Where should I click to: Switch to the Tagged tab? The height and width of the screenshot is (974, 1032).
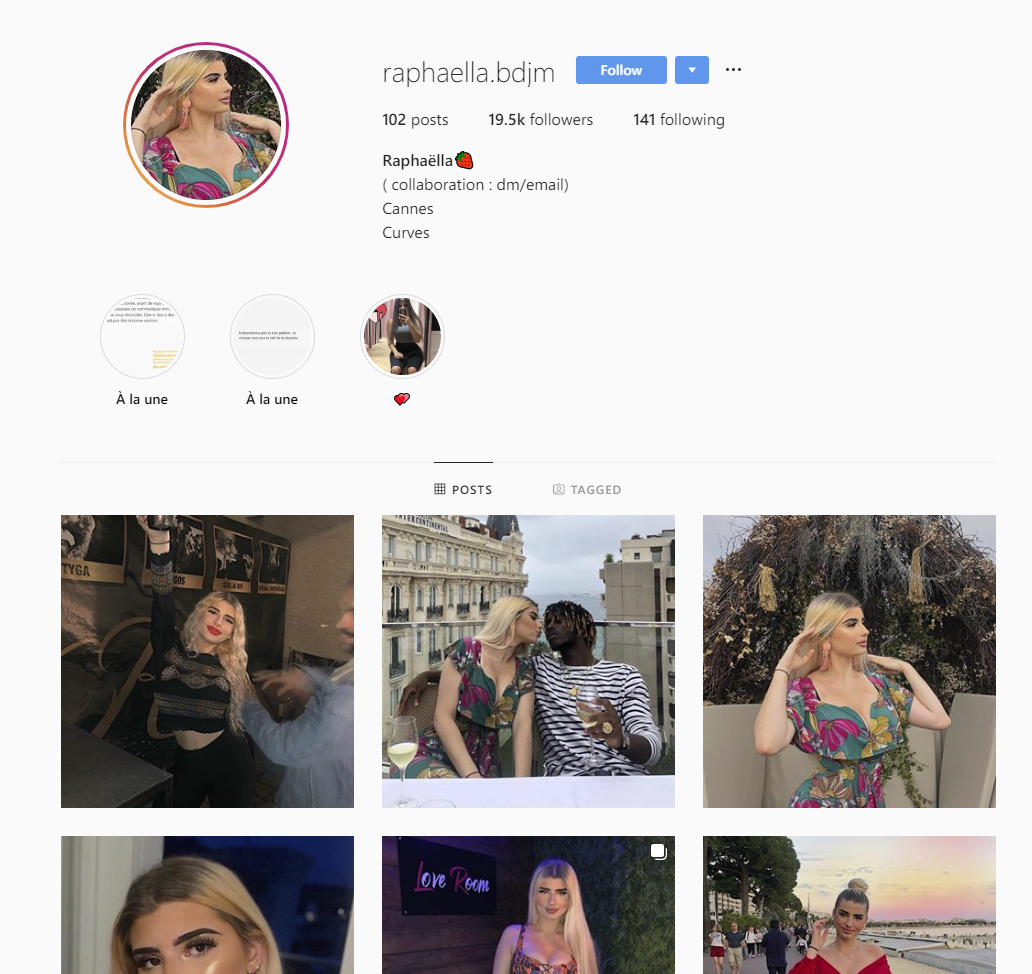(587, 490)
